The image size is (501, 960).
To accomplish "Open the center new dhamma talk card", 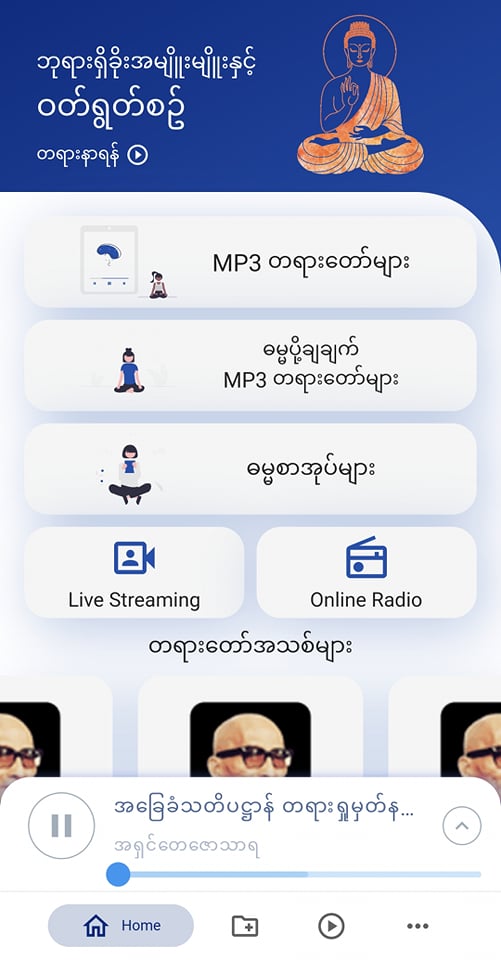I will (x=250, y=729).
